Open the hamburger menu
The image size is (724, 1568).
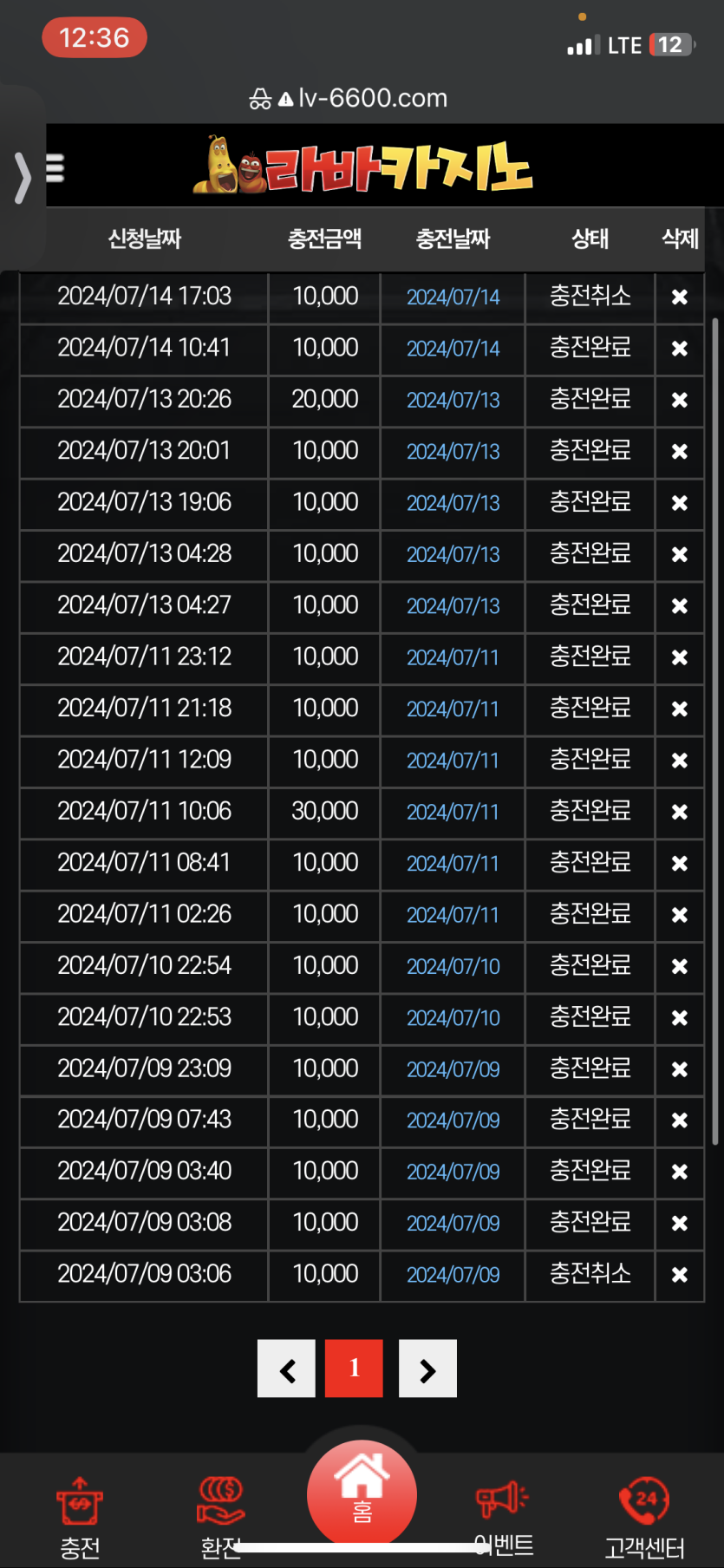[55, 167]
